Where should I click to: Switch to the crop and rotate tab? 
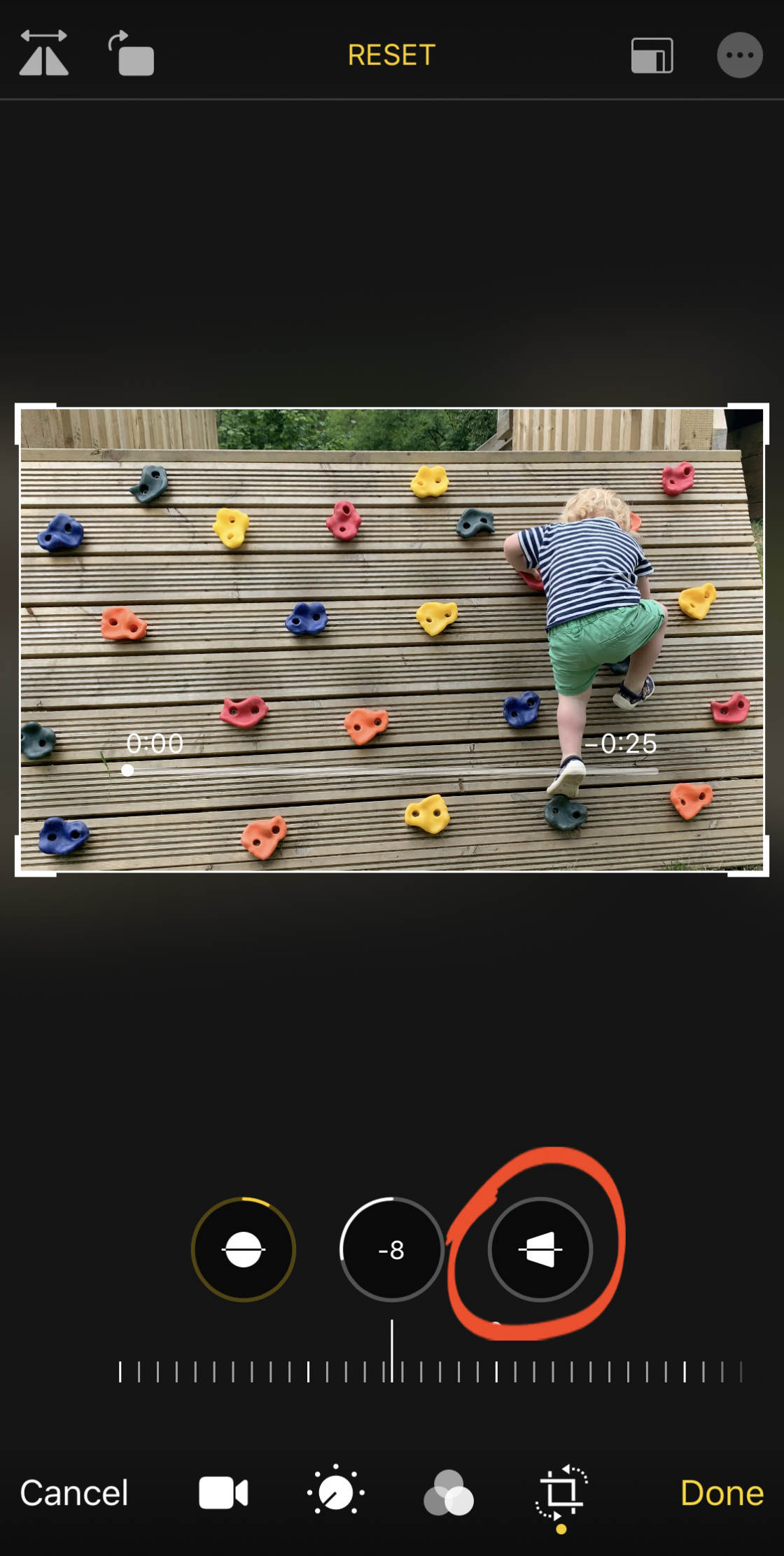561,1492
